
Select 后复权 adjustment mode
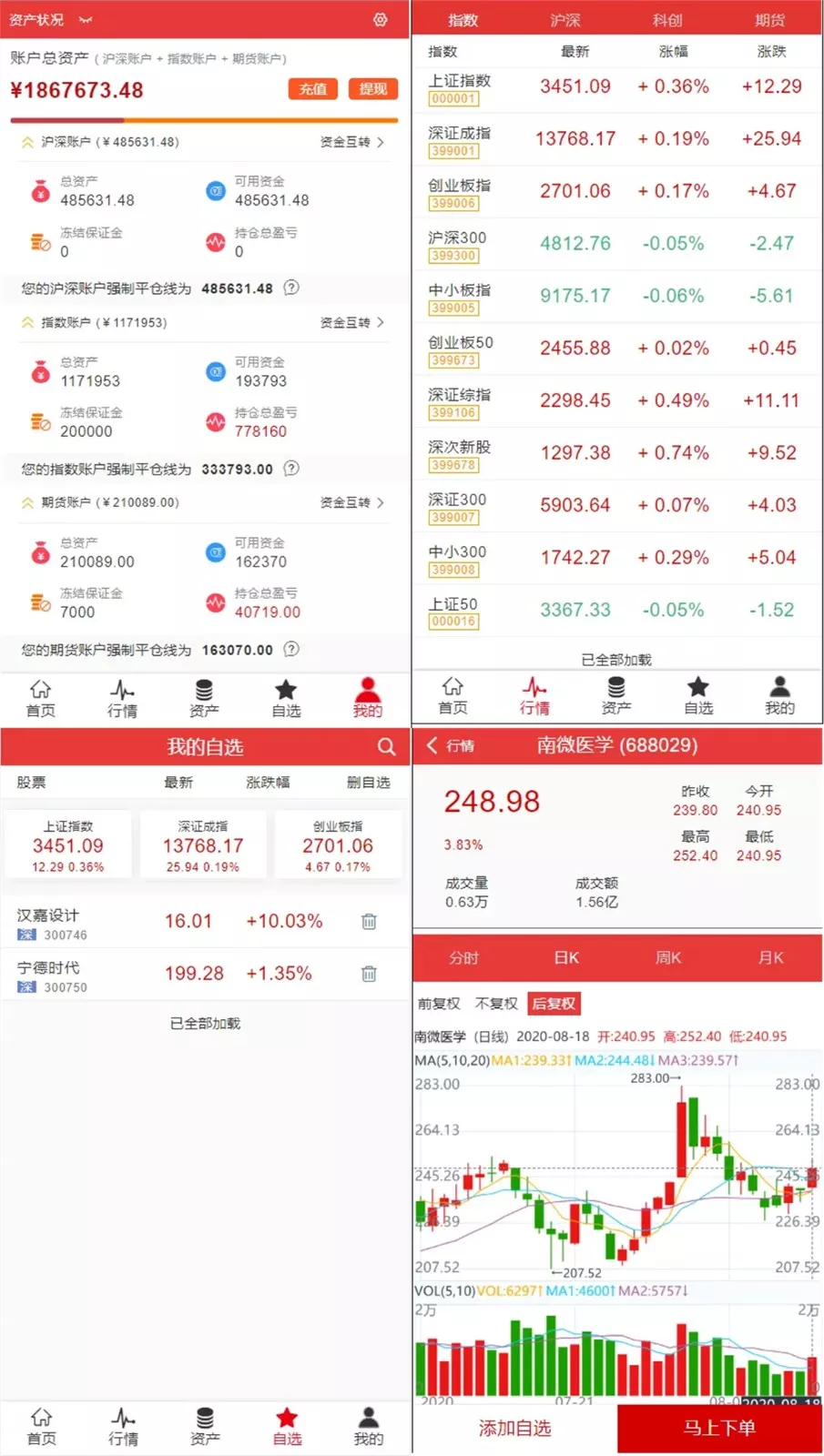[555, 1003]
